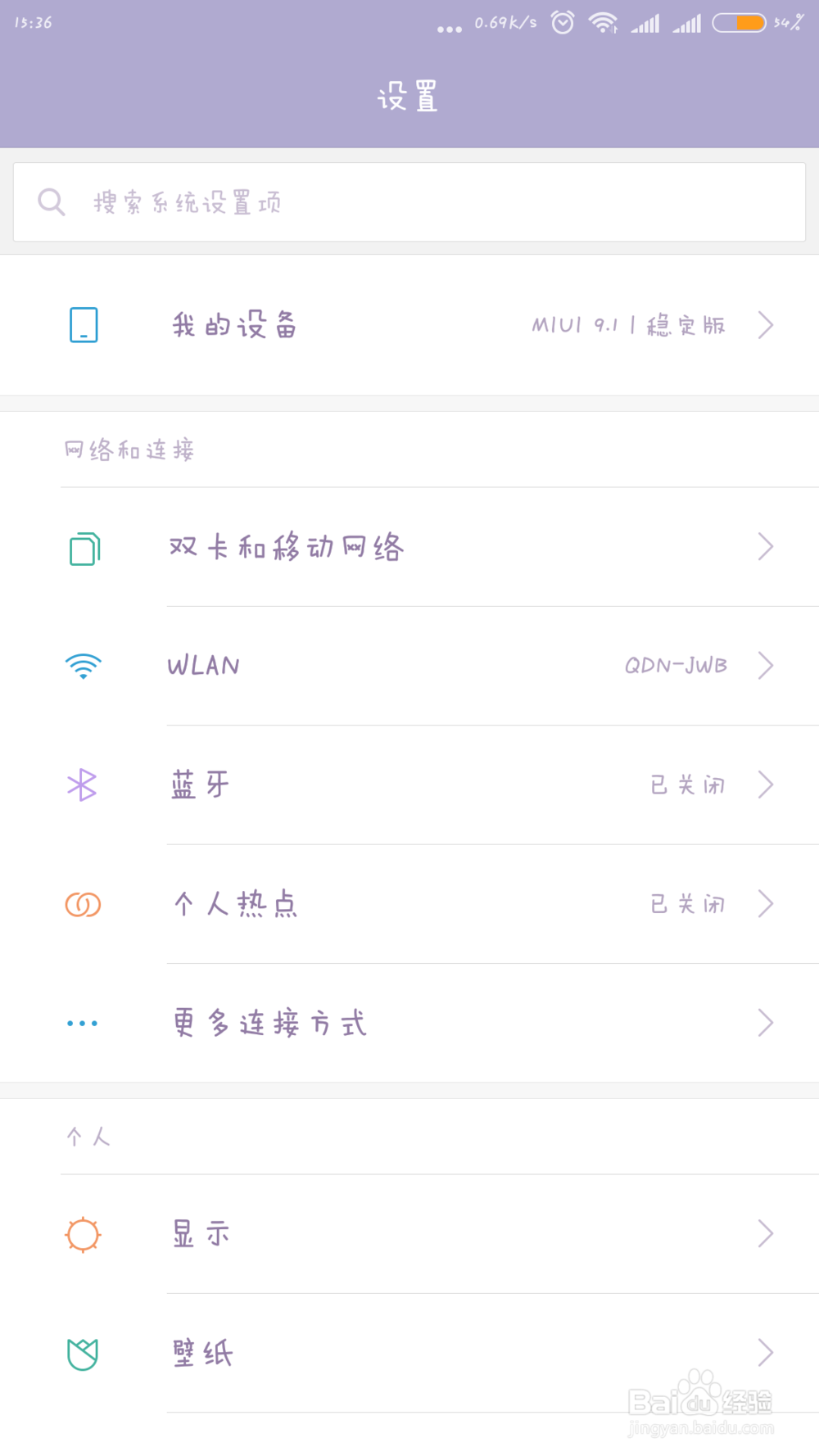Open WLAN to switch networks
Viewport: 819px width, 1456px height.
409,665
